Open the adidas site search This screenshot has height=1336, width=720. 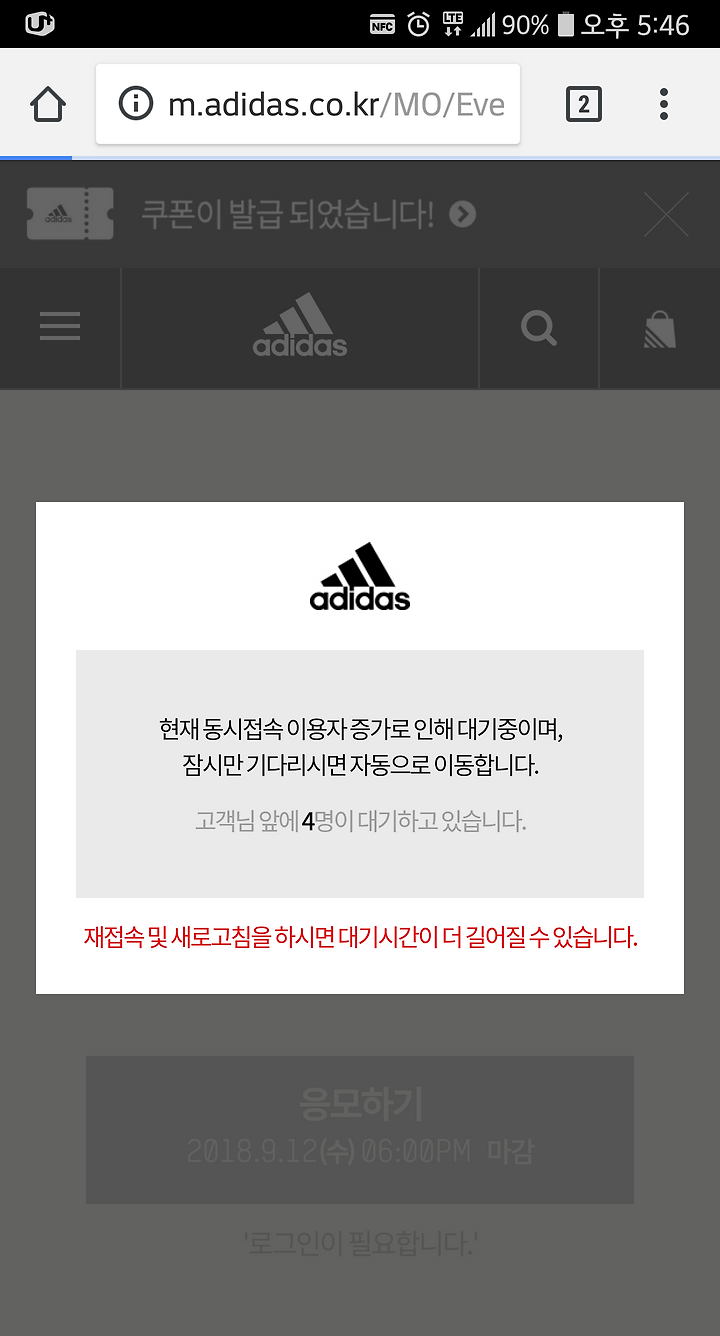pyautogui.click(x=539, y=327)
